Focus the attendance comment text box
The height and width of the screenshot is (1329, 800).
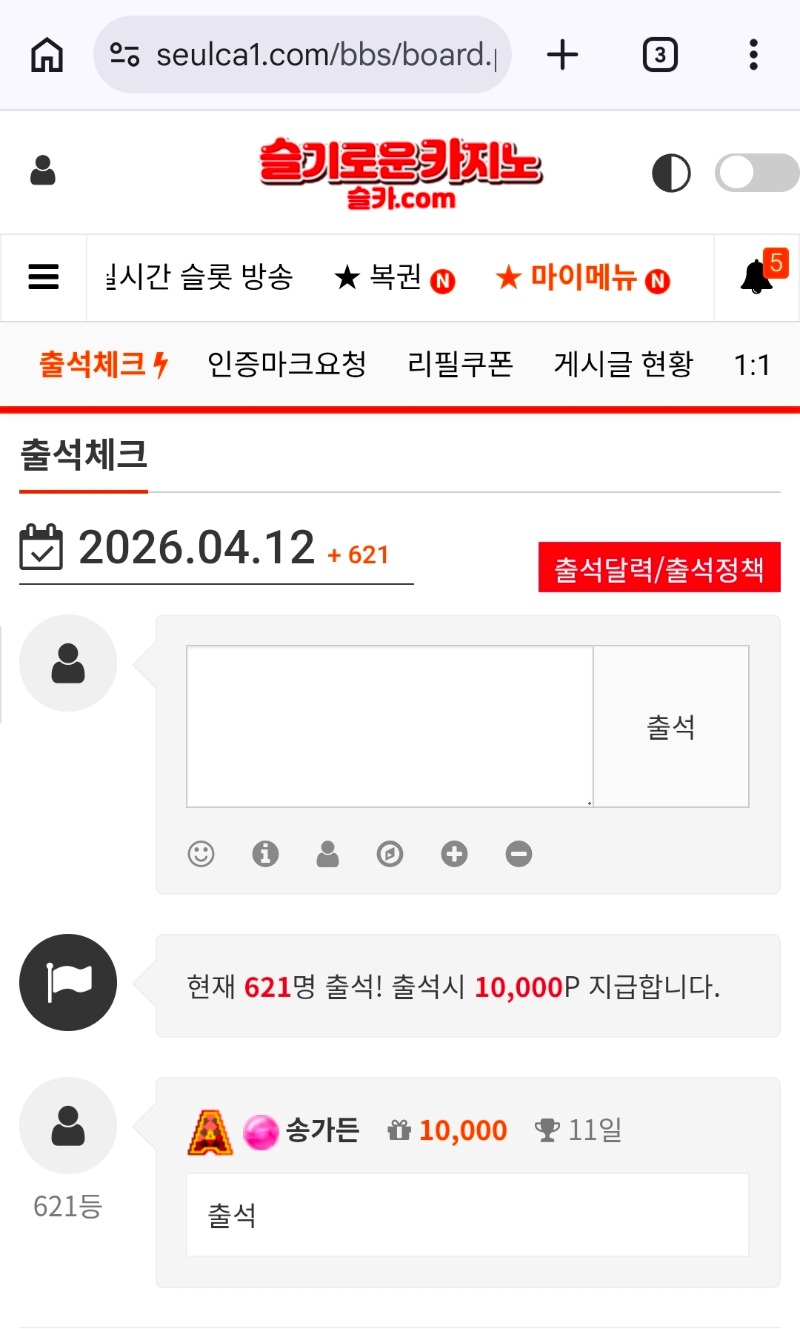[x=390, y=726]
